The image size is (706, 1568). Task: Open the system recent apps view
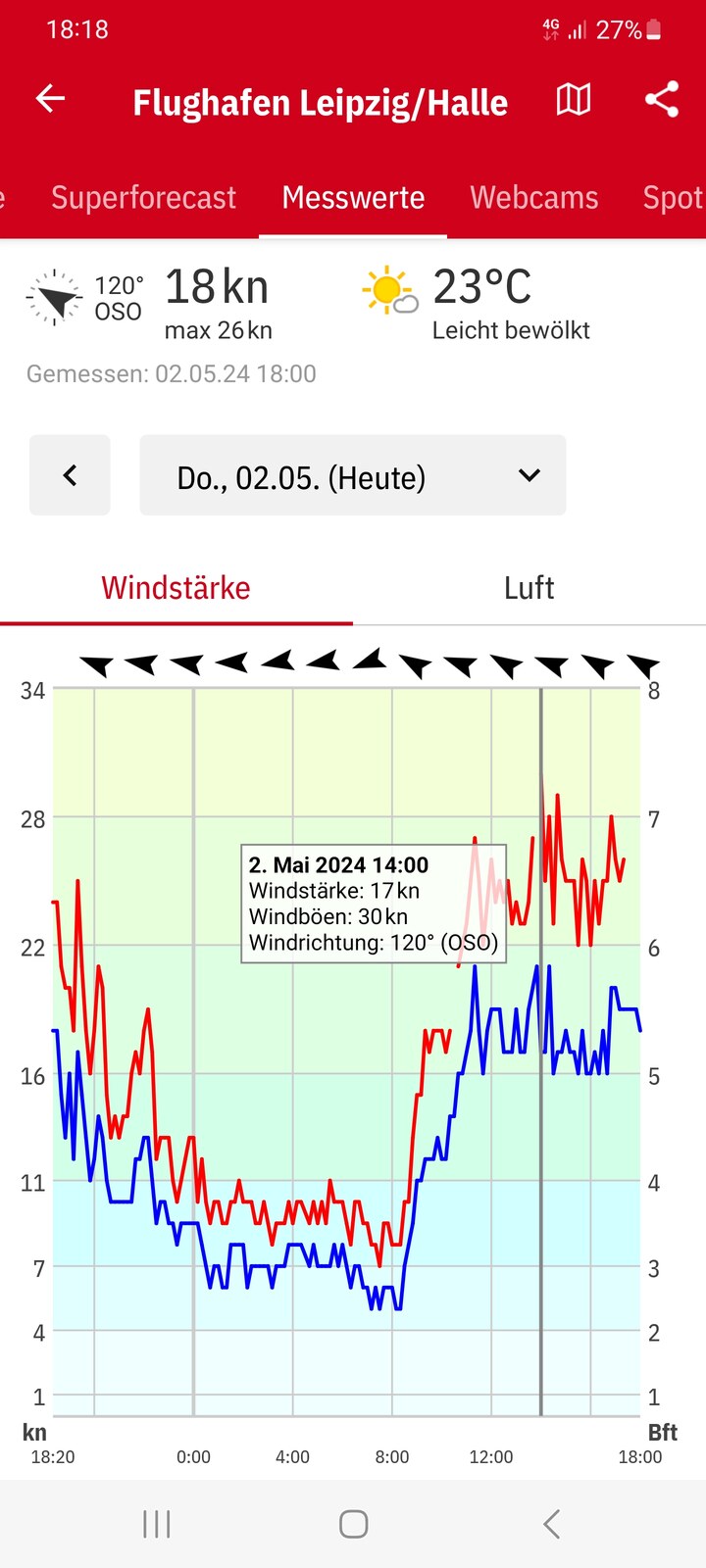click(x=157, y=1524)
